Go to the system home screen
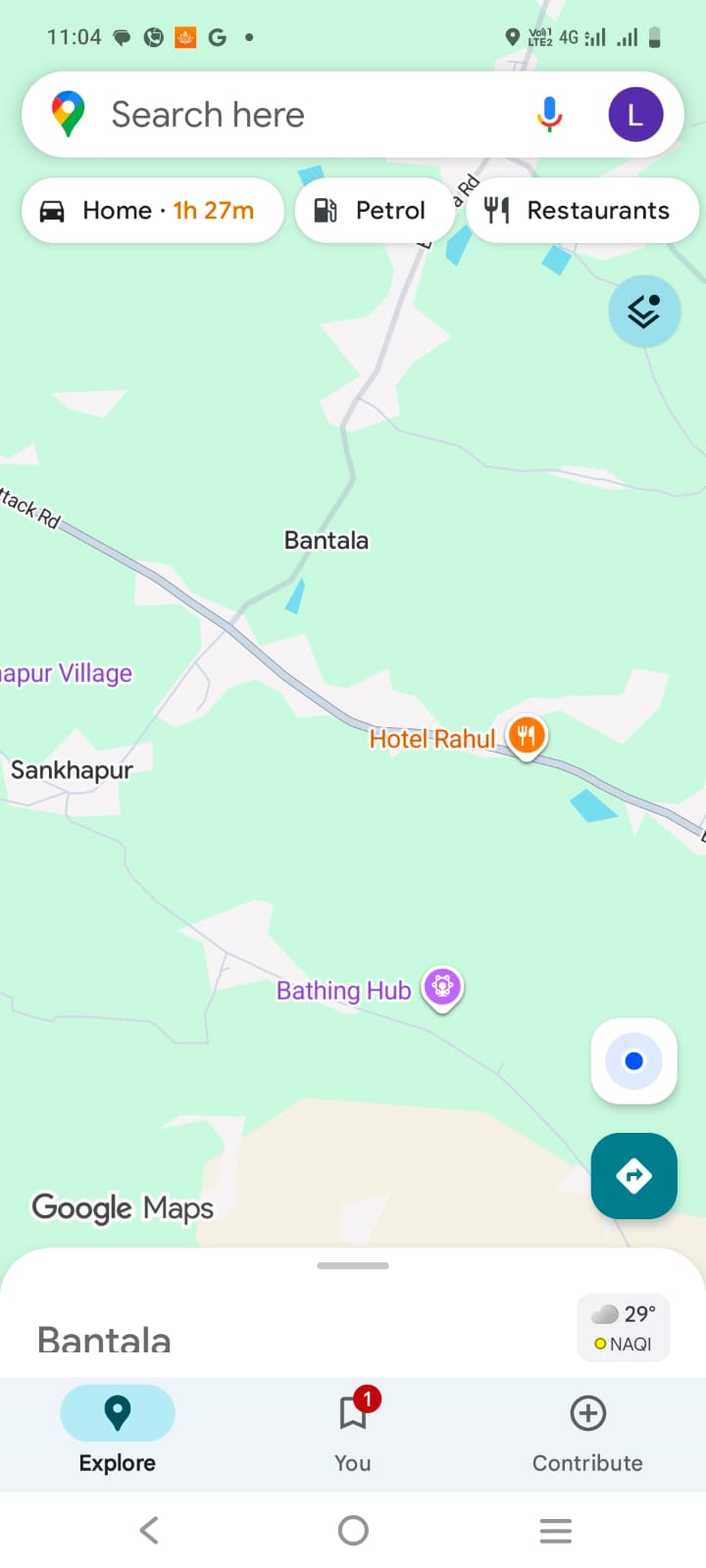 click(x=353, y=1530)
